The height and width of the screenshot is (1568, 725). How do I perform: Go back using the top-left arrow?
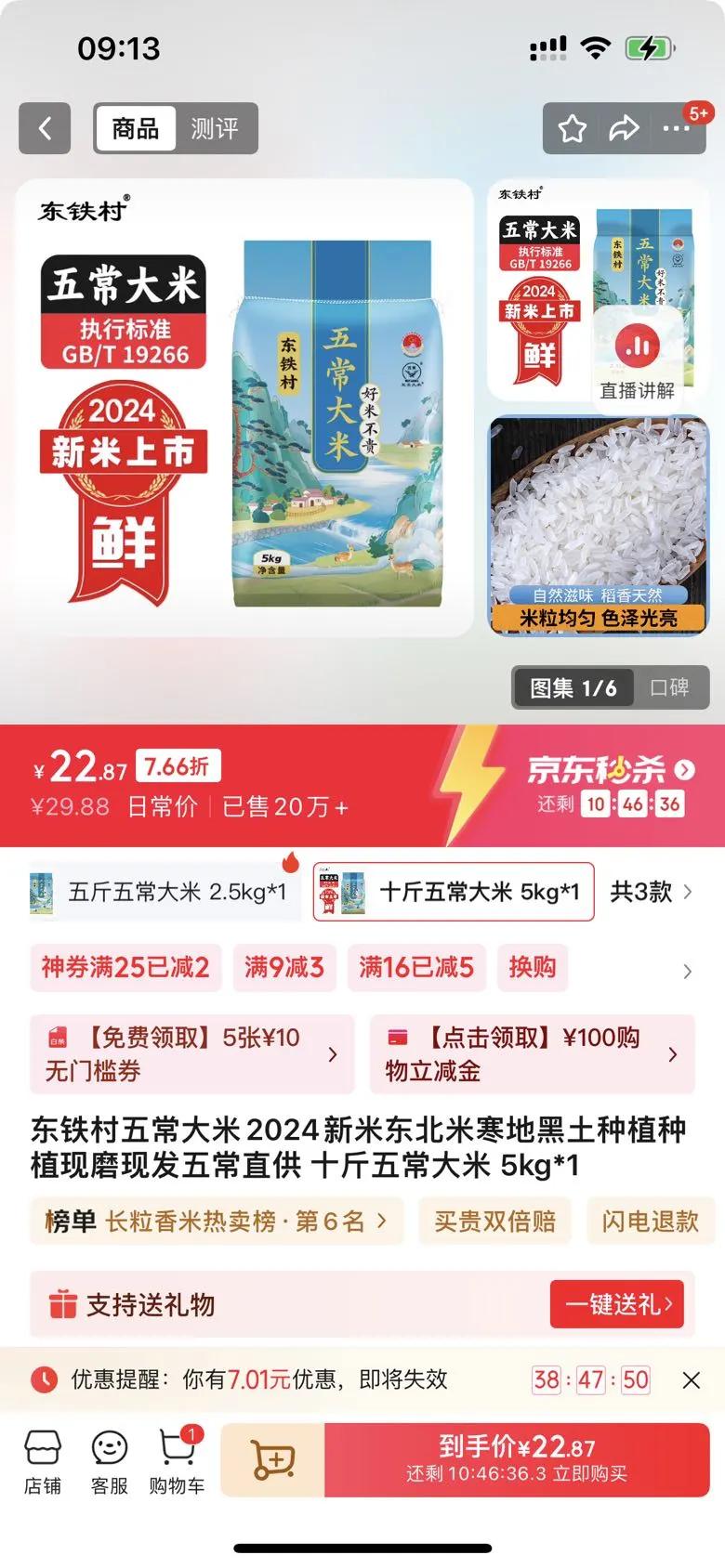click(45, 128)
